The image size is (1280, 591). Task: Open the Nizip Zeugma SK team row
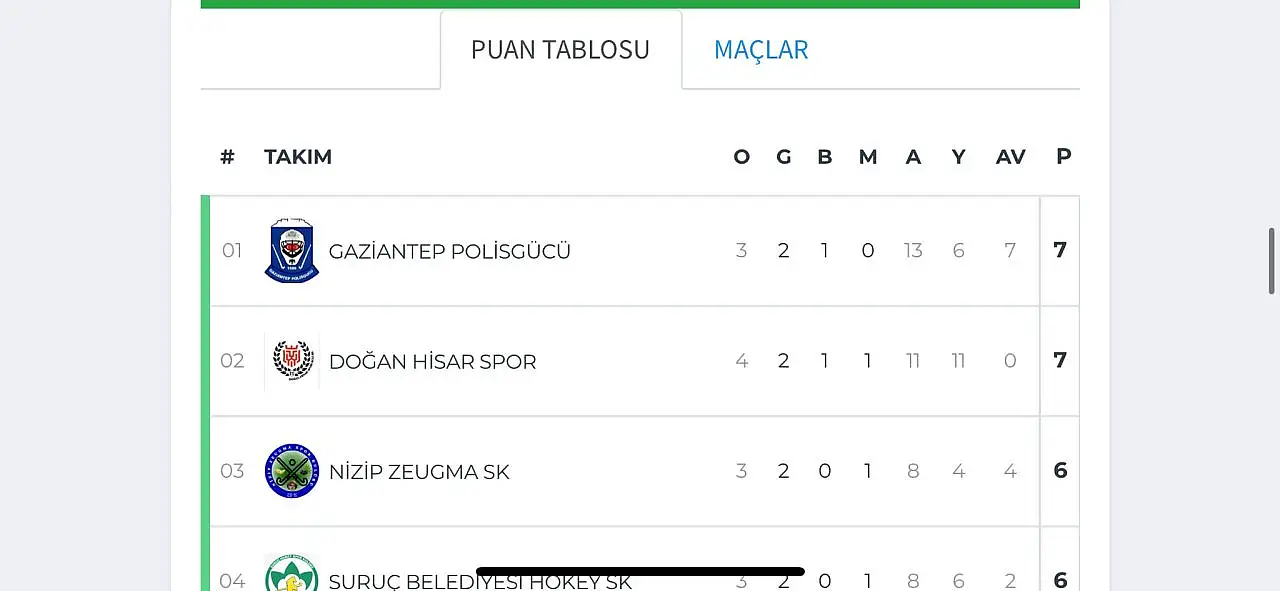pyautogui.click(x=419, y=471)
